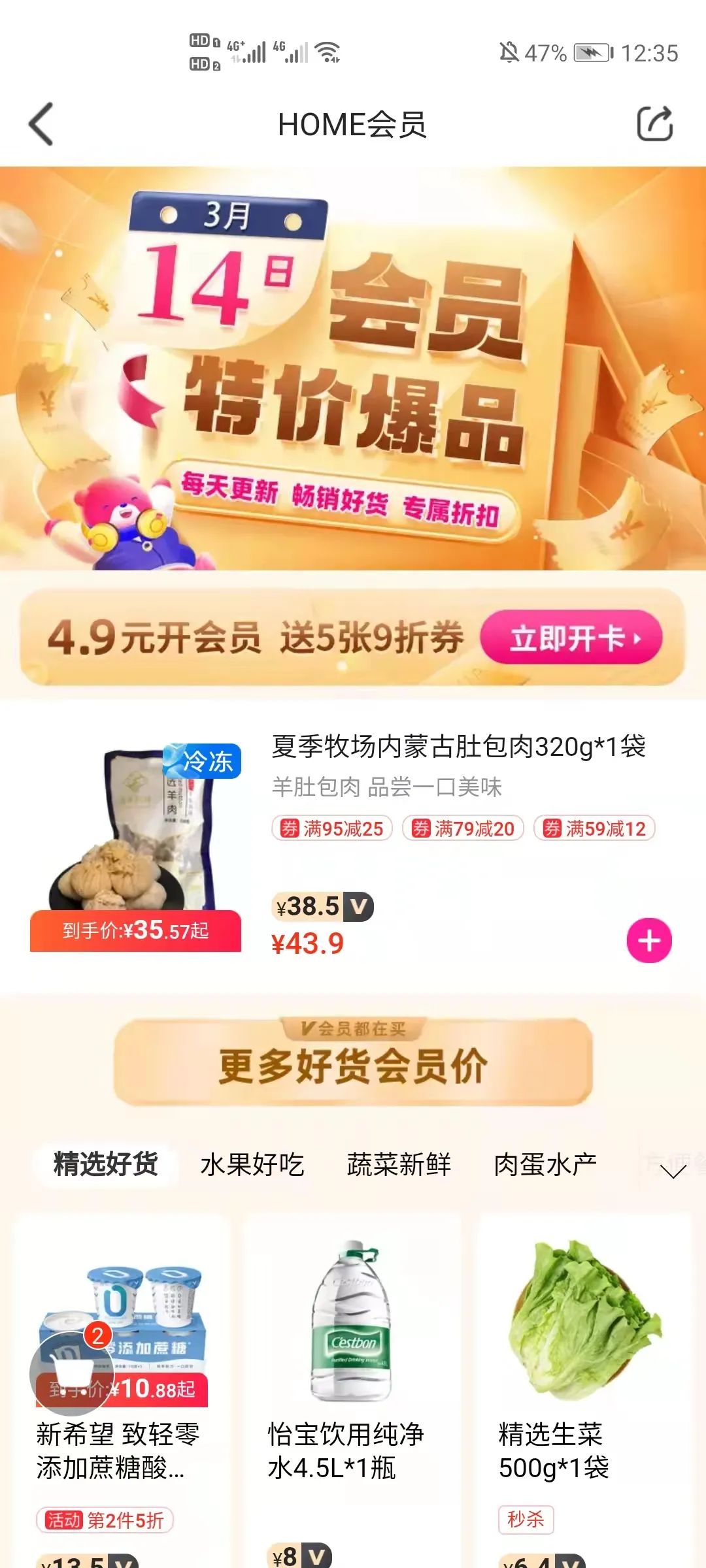
Task: Switch to 精选好货 tab
Action: 105,1164
